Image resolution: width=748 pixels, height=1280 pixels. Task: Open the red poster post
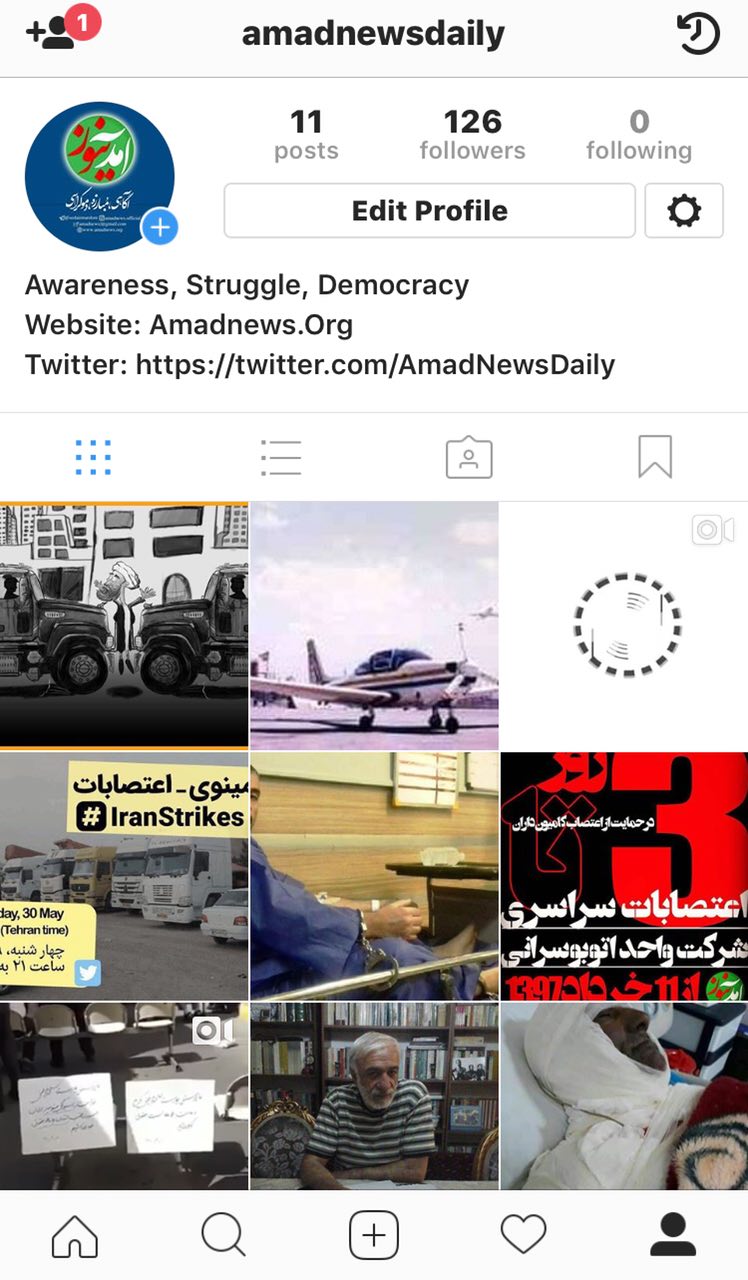pos(624,876)
